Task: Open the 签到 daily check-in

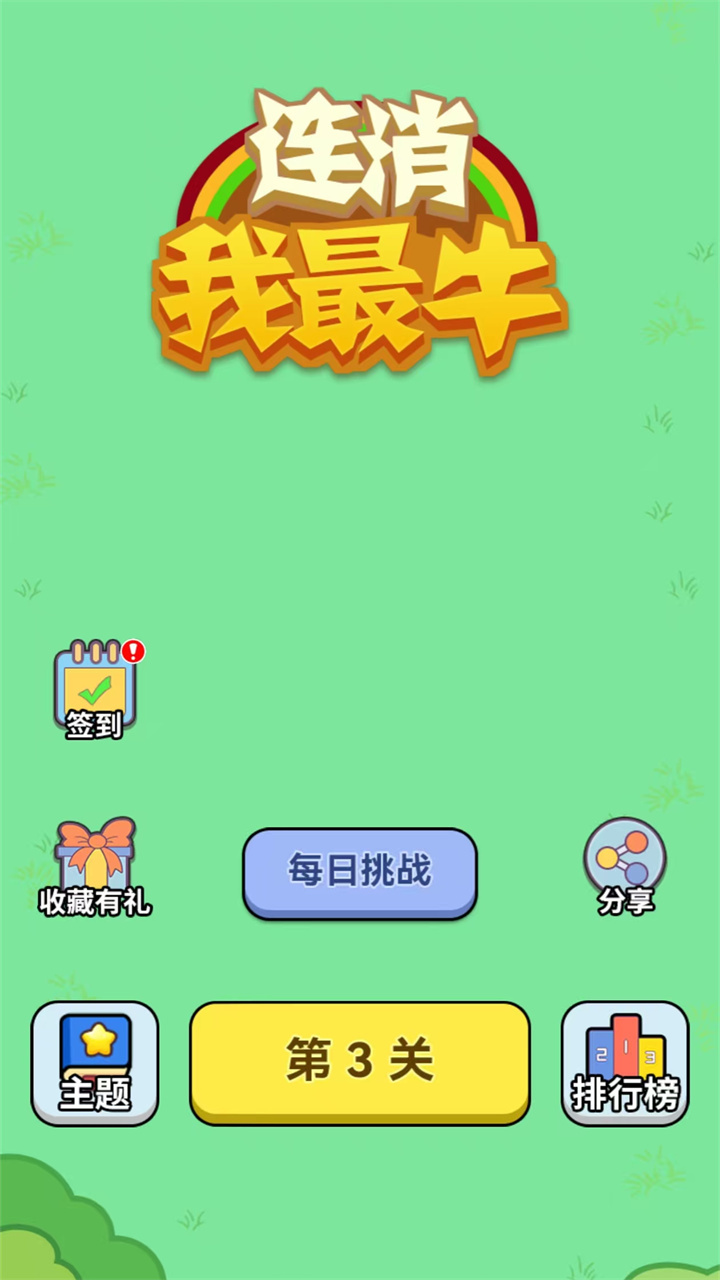Action: [95, 689]
